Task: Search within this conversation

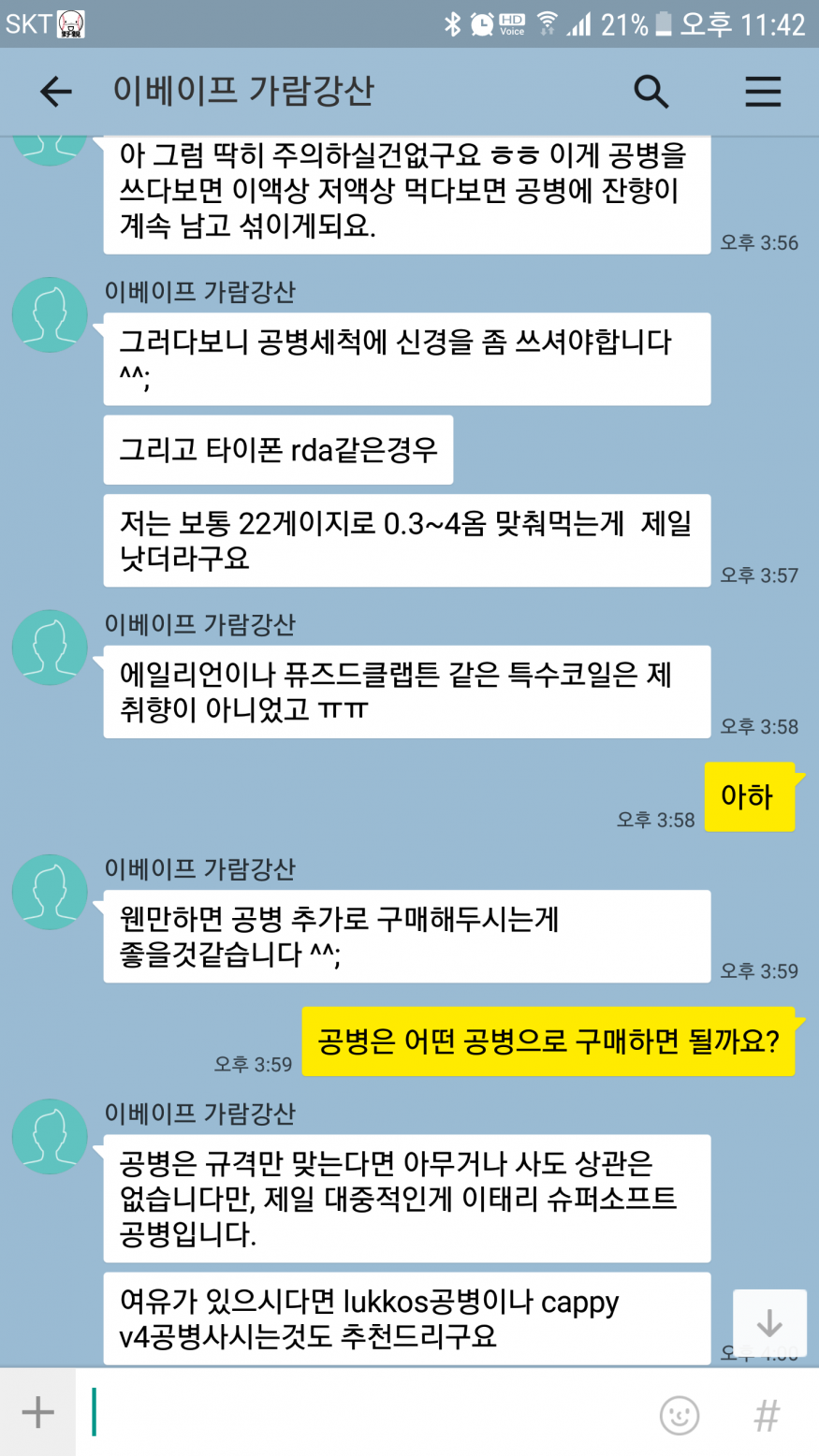Action: click(x=651, y=91)
